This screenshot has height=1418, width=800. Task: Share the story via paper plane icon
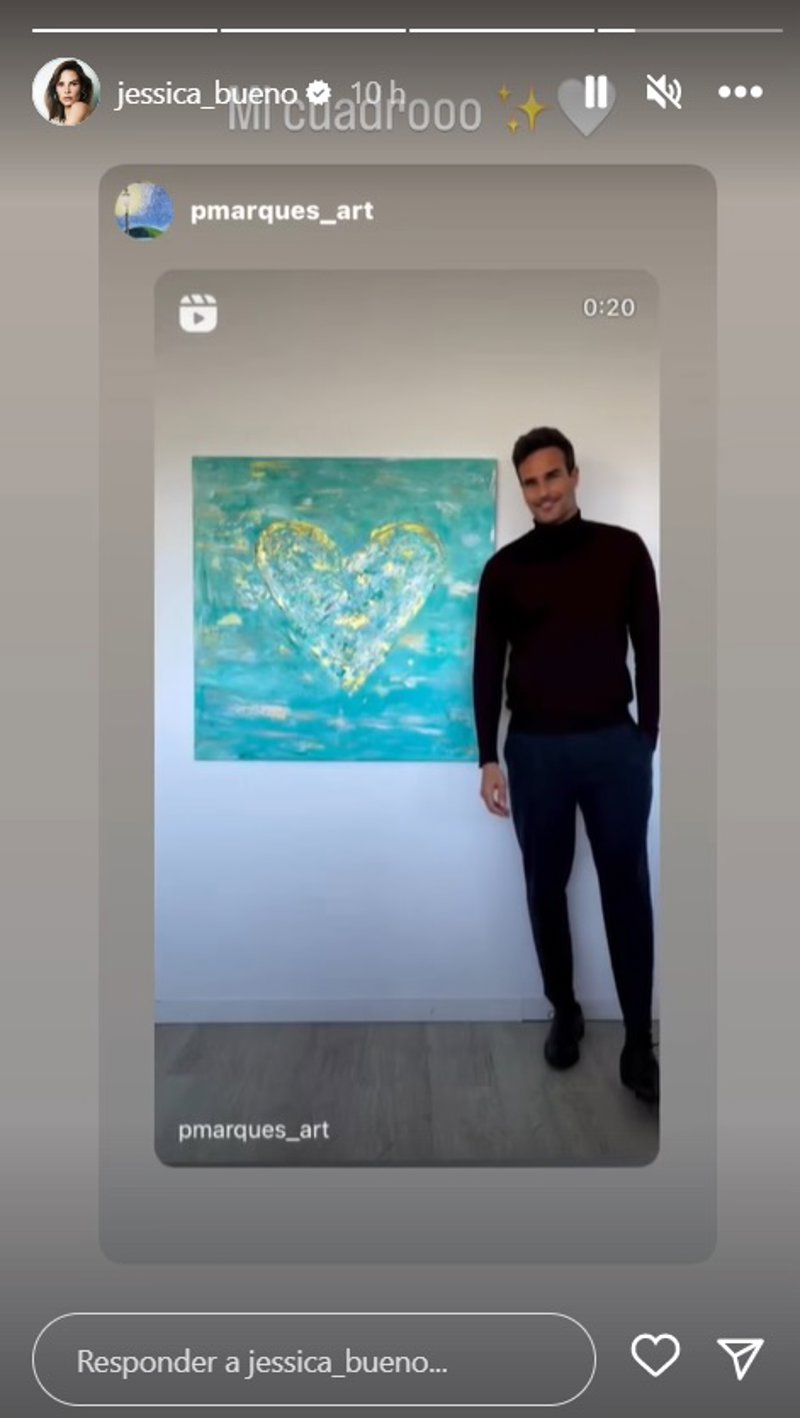pyautogui.click(x=741, y=1358)
